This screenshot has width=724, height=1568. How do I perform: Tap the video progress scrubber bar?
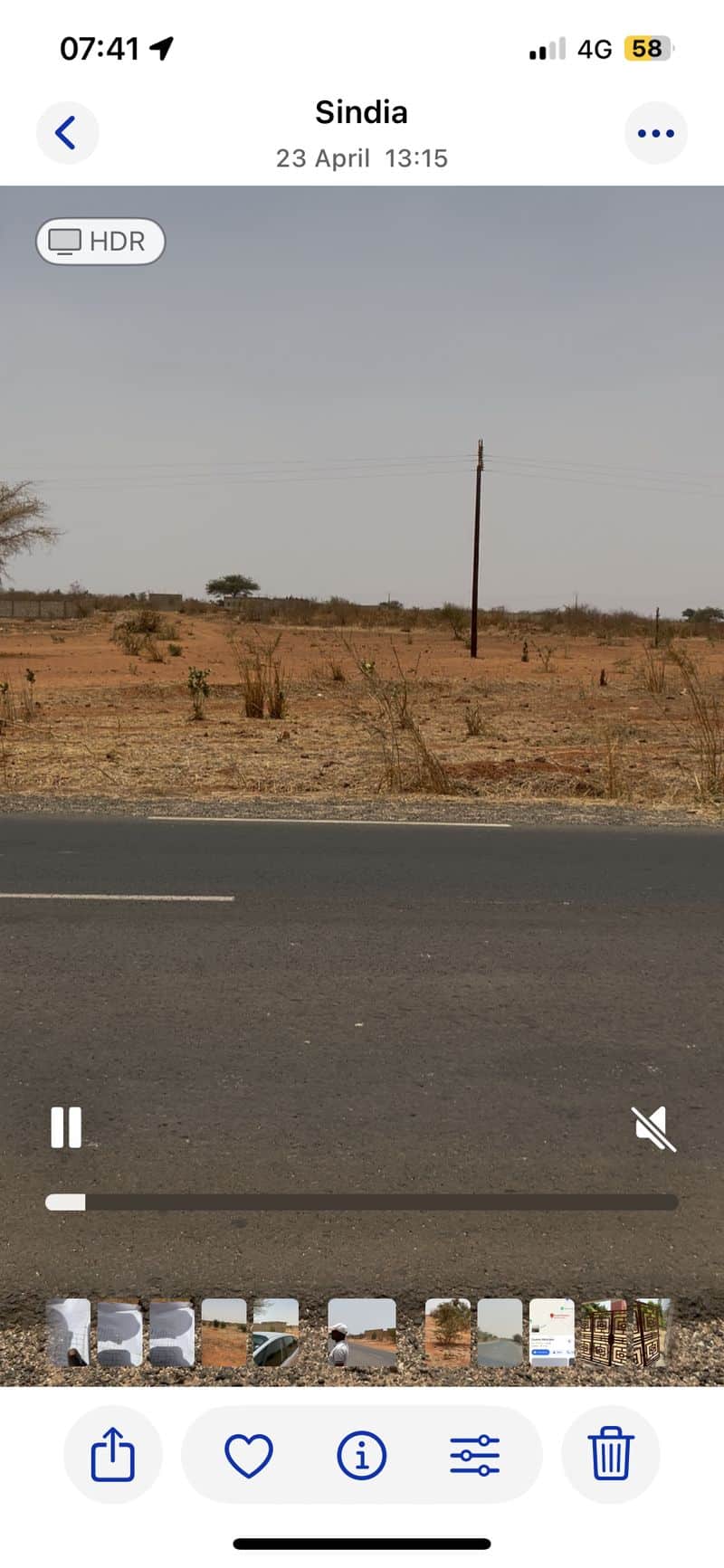362,1202
